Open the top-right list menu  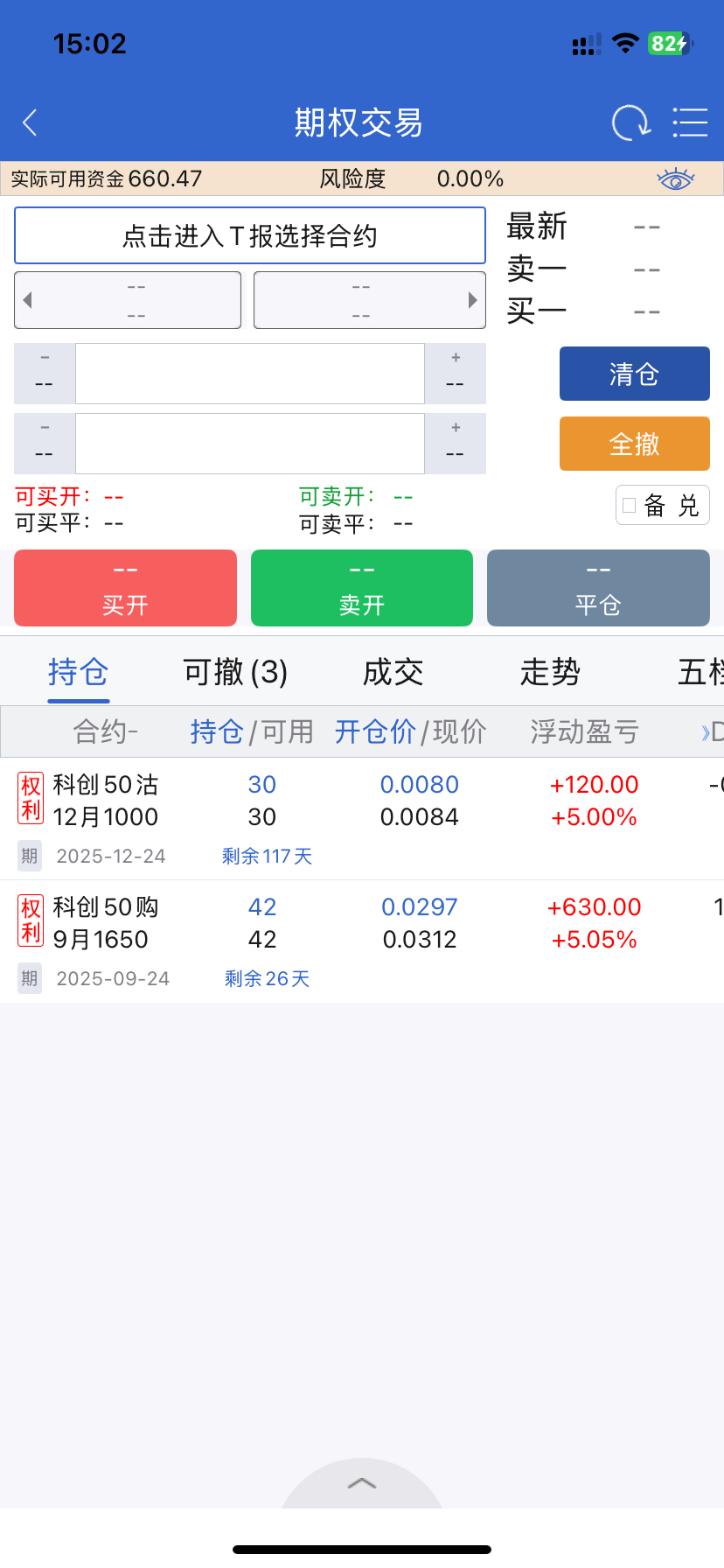point(690,122)
